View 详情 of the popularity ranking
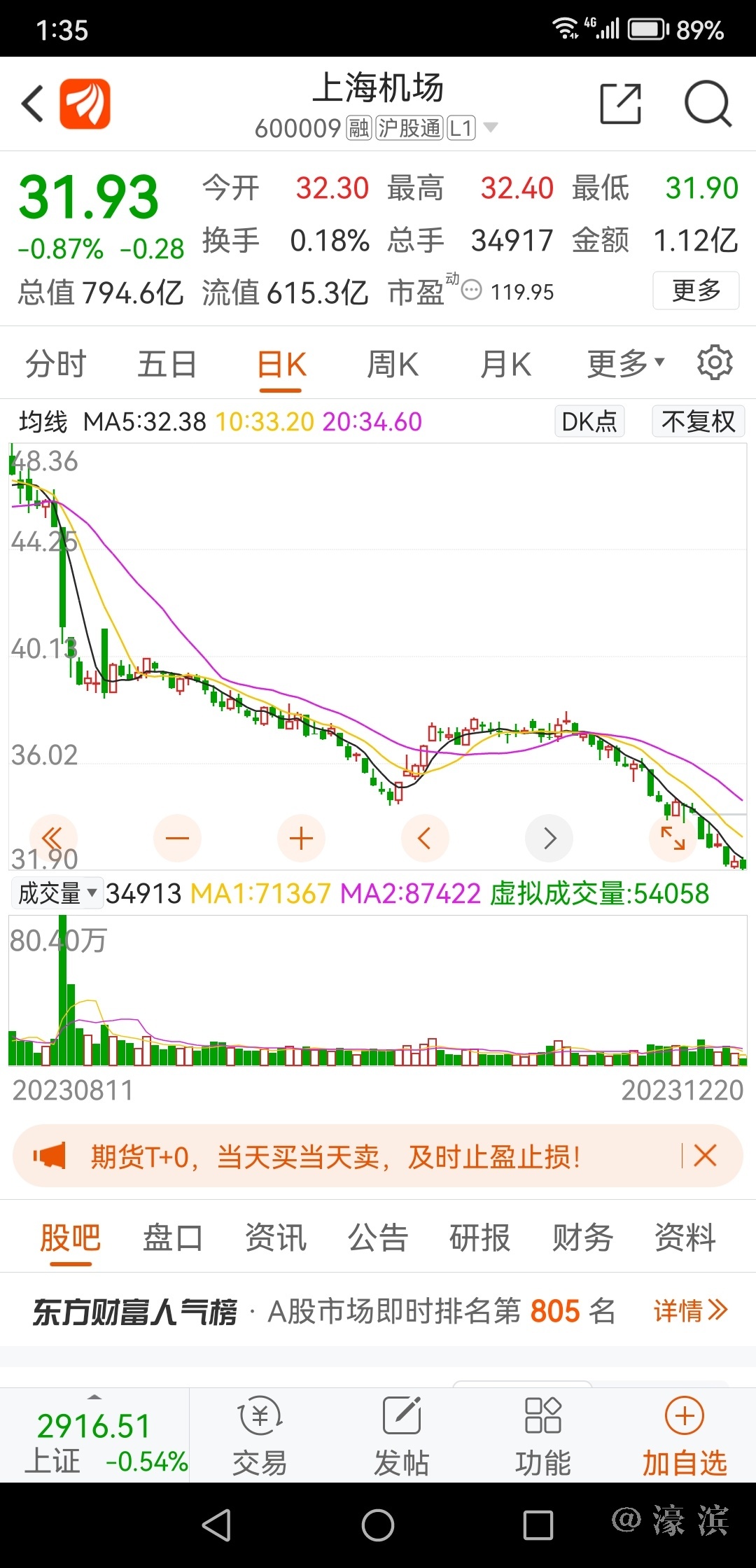 point(690,1310)
